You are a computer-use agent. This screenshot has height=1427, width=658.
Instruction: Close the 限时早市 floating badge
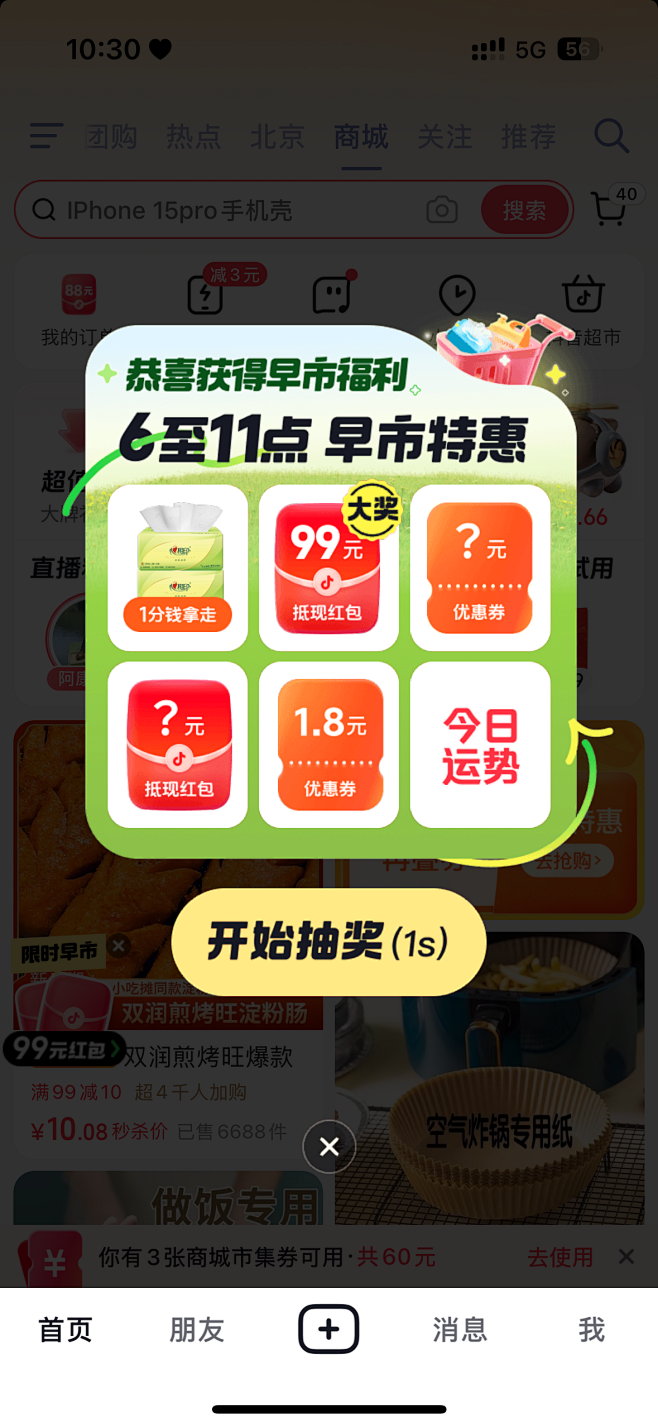(x=119, y=945)
